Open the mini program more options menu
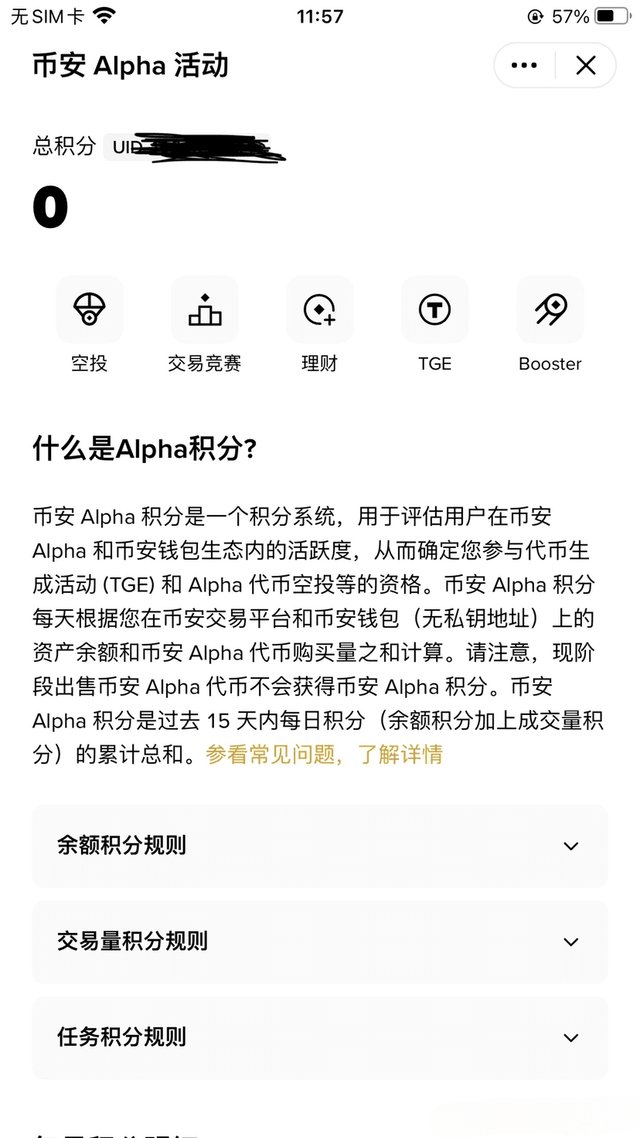 (x=524, y=66)
